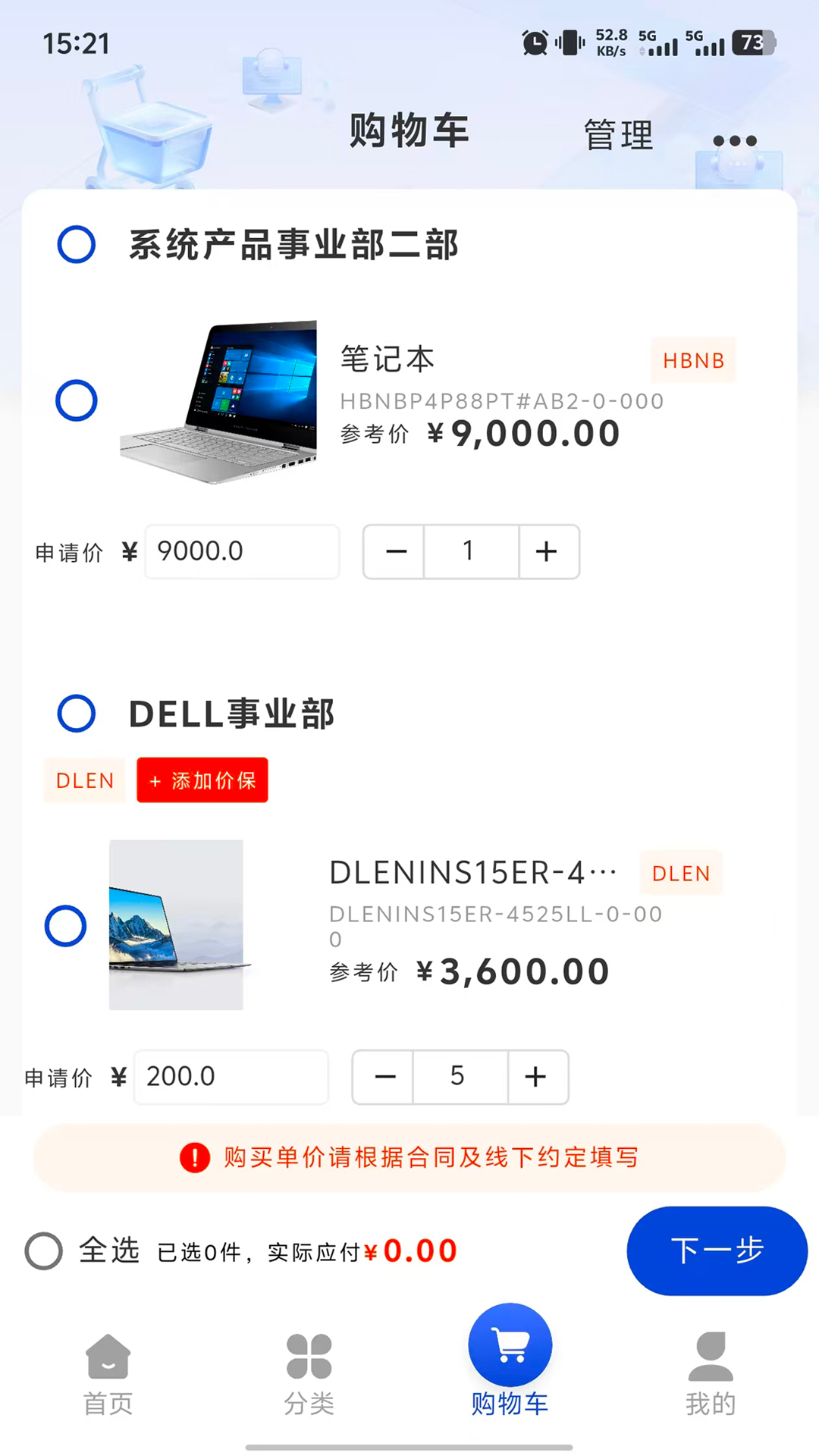Switch to the 分类 tab
The height and width of the screenshot is (1456, 819).
pos(309,1374)
